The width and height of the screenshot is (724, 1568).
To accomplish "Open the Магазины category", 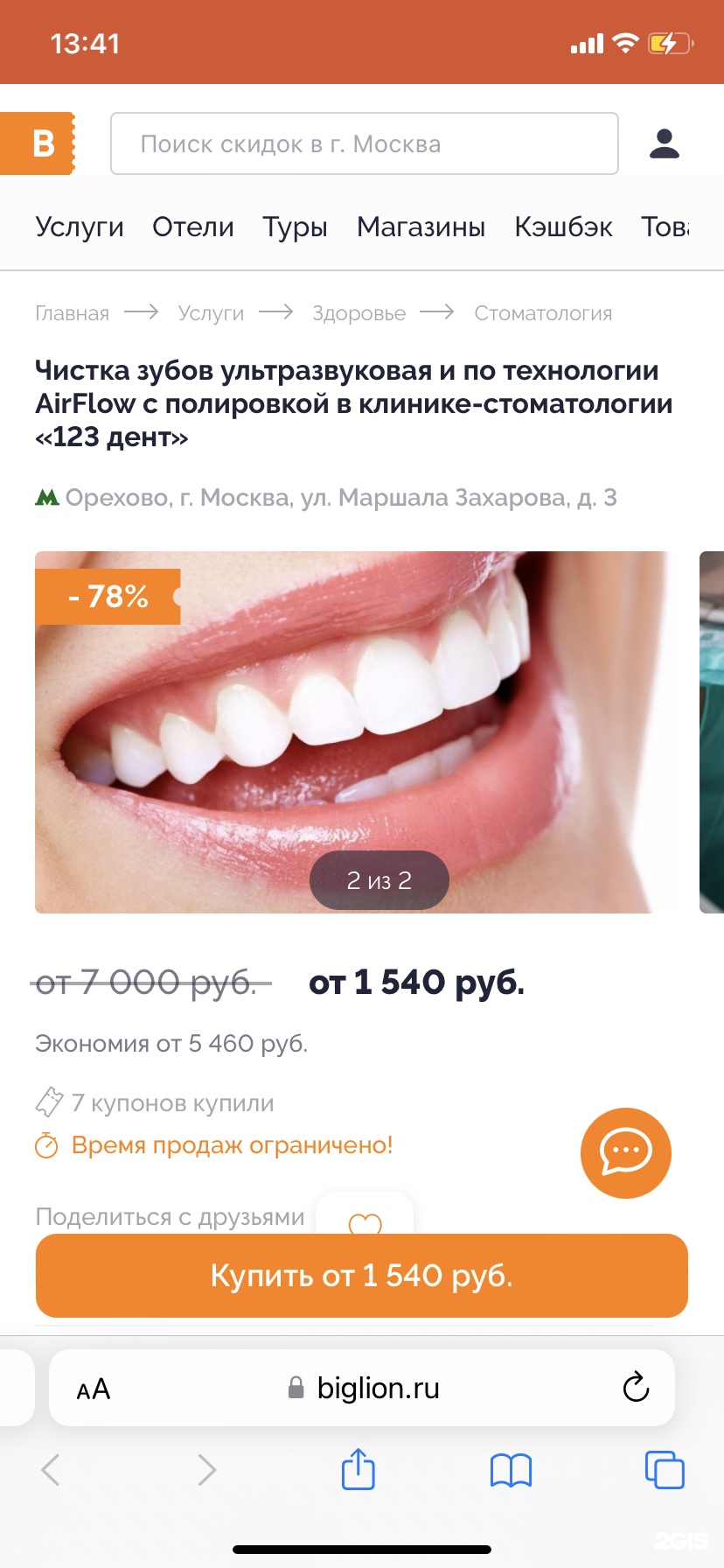I will coord(421,227).
